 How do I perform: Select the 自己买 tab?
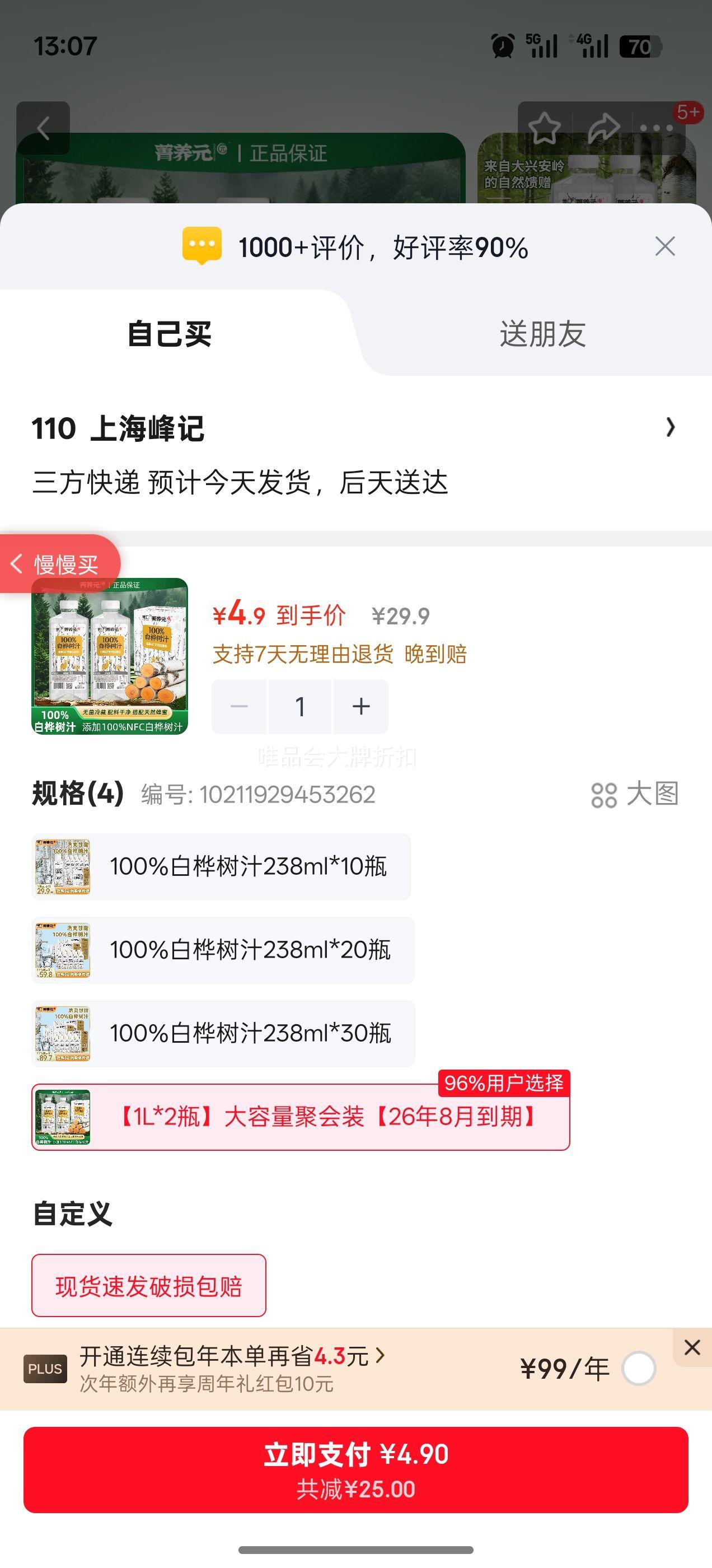pos(170,334)
